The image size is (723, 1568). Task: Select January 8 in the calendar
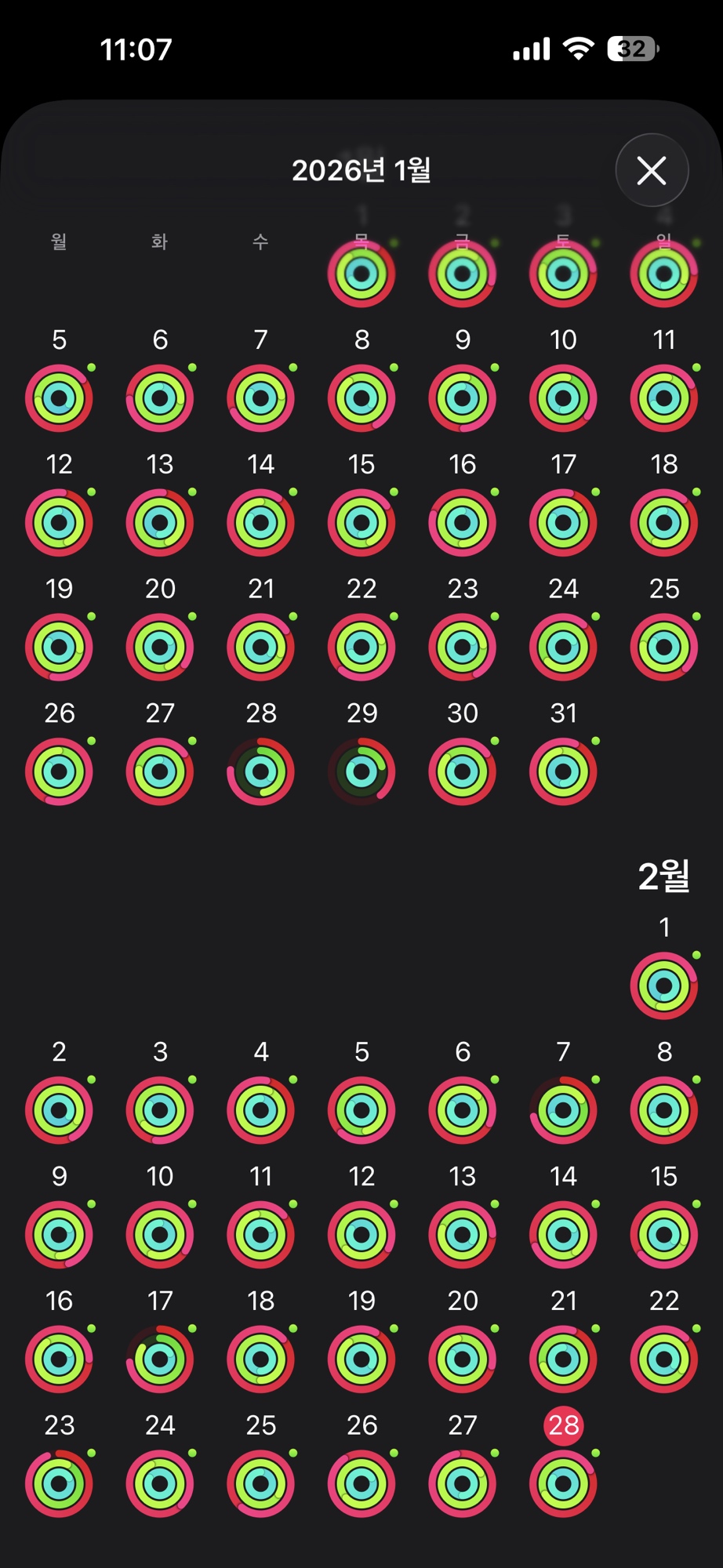(x=361, y=397)
